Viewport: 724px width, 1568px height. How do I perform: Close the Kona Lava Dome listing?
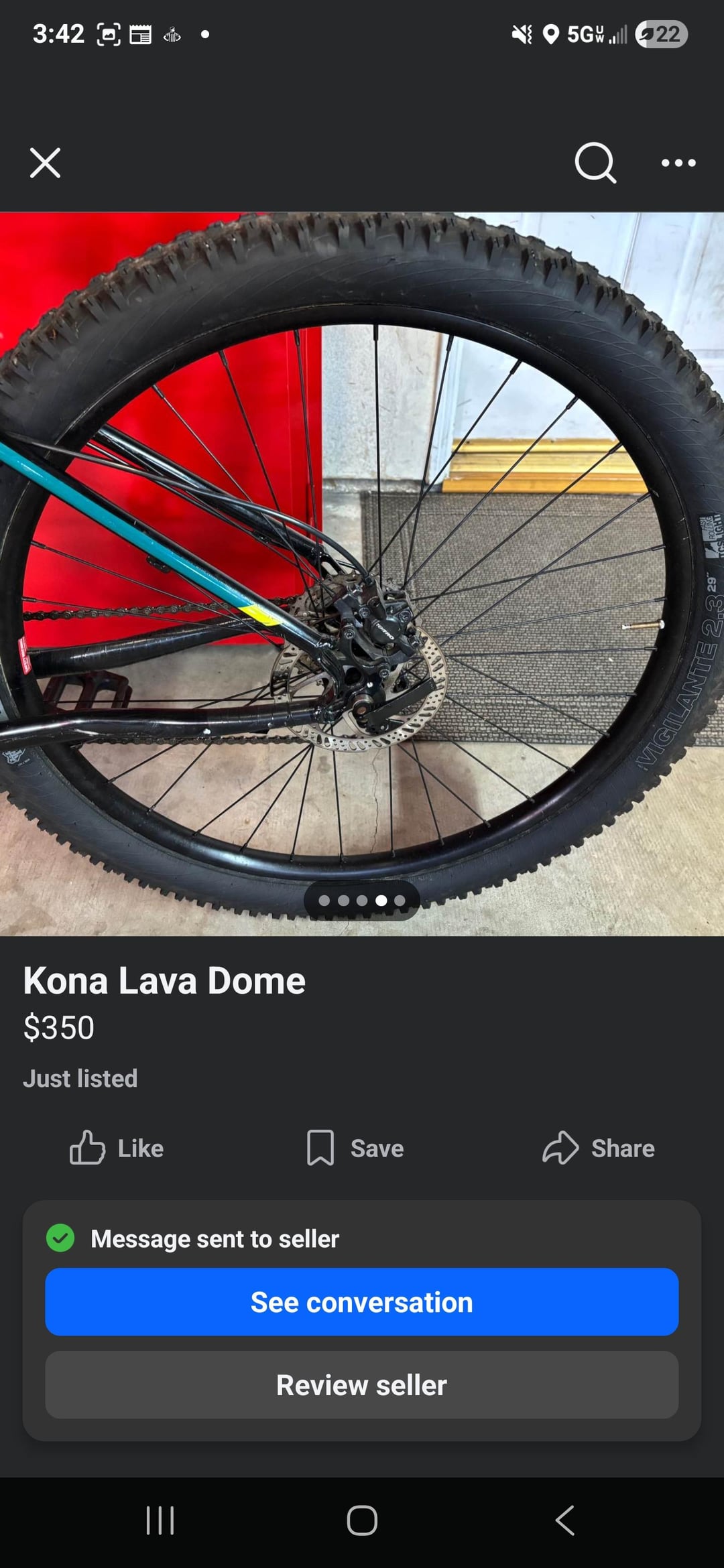click(45, 163)
